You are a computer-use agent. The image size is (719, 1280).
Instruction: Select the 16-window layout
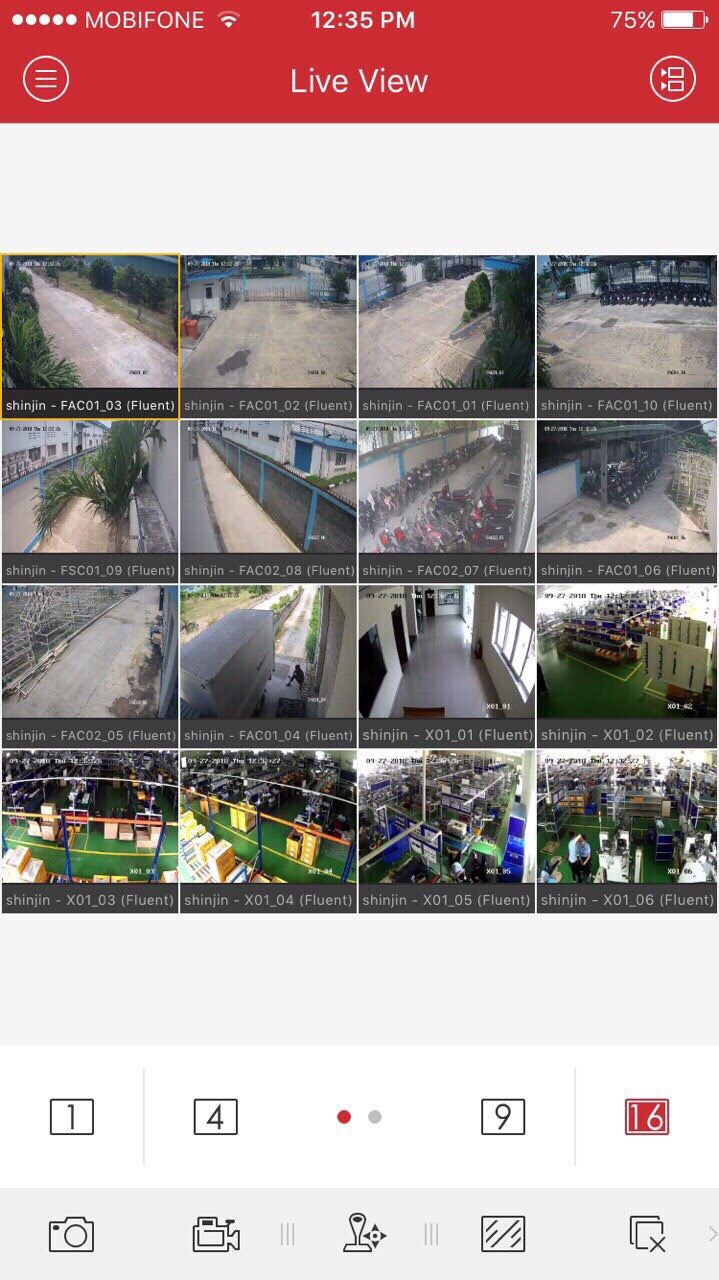pos(647,1117)
